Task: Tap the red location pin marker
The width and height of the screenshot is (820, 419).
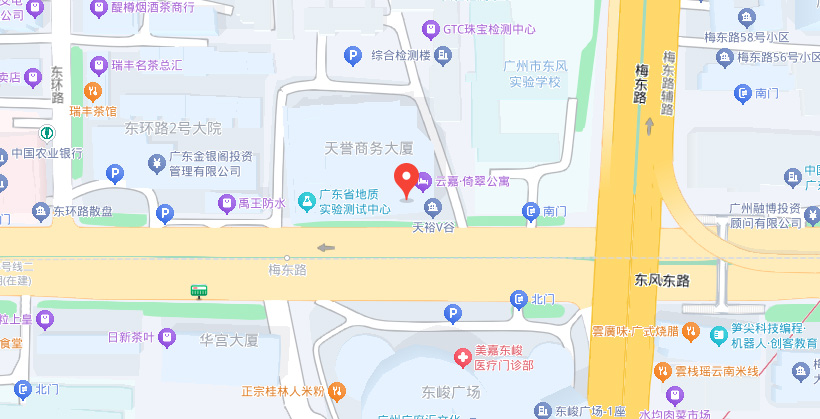Action: click(407, 179)
